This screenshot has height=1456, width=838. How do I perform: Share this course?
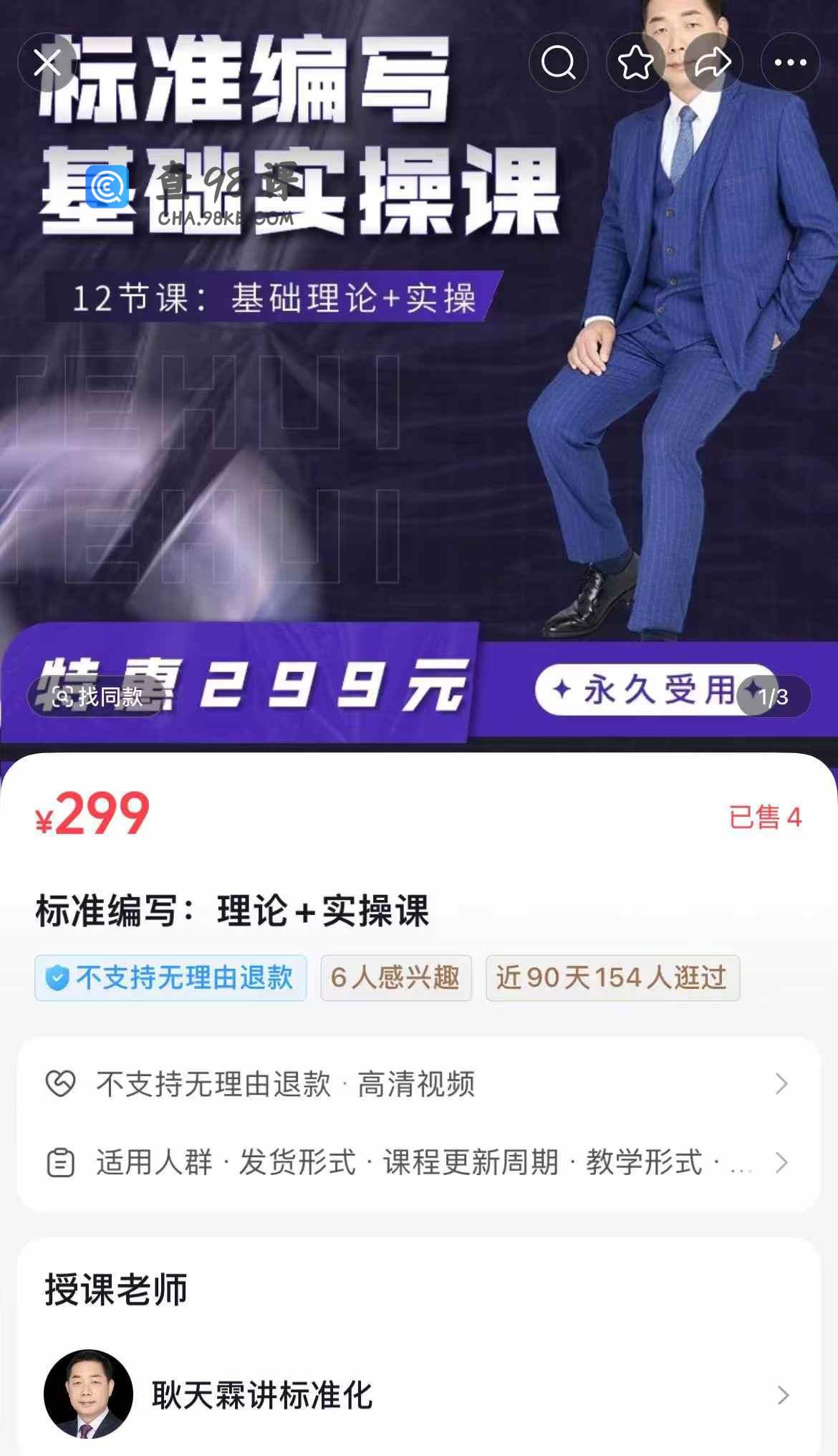[713, 62]
